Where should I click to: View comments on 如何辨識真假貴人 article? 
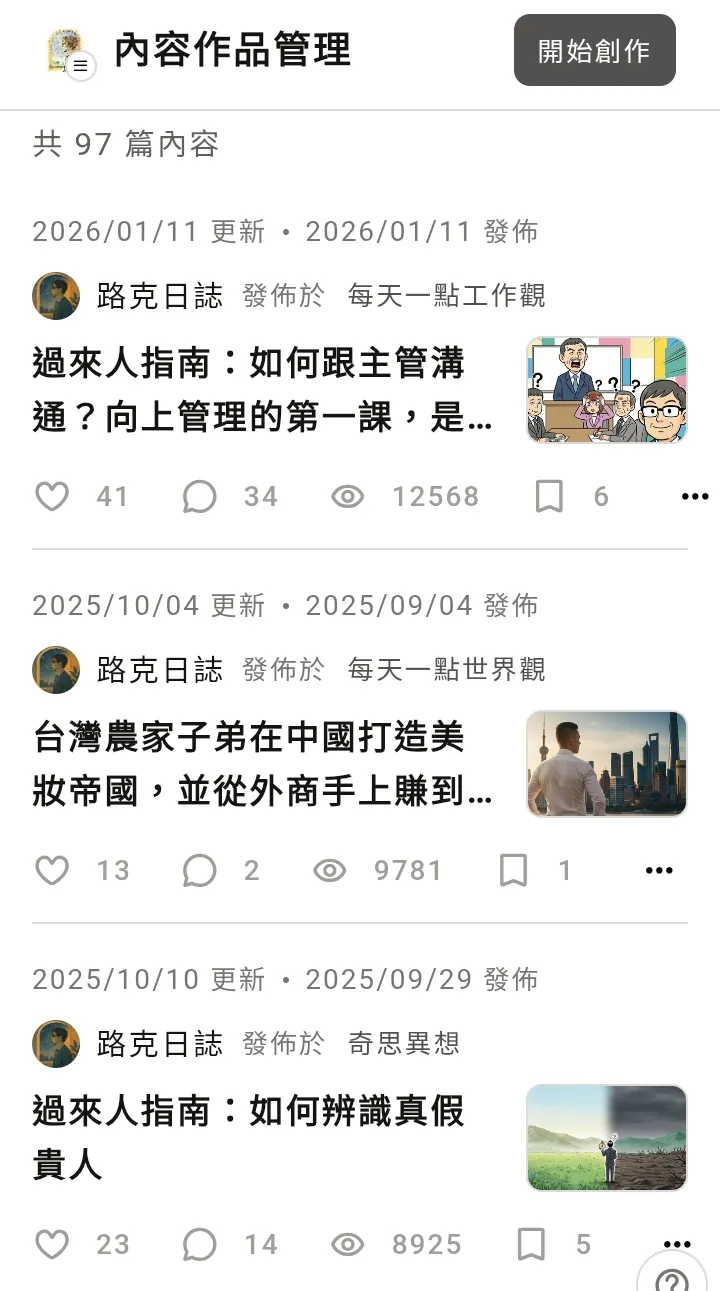[199, 1245]
